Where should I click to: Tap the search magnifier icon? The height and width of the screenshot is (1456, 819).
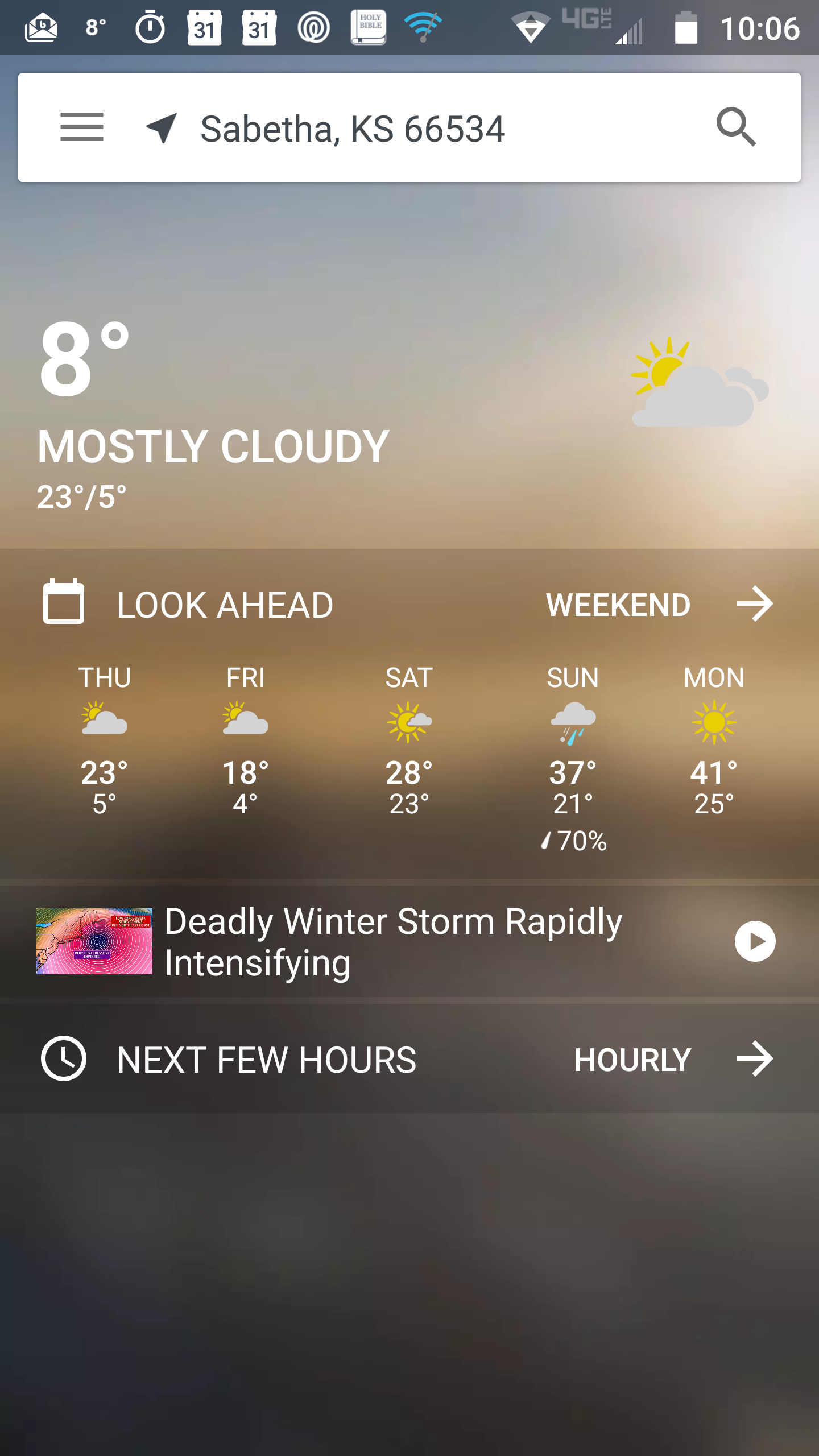(x=736, y=127)
